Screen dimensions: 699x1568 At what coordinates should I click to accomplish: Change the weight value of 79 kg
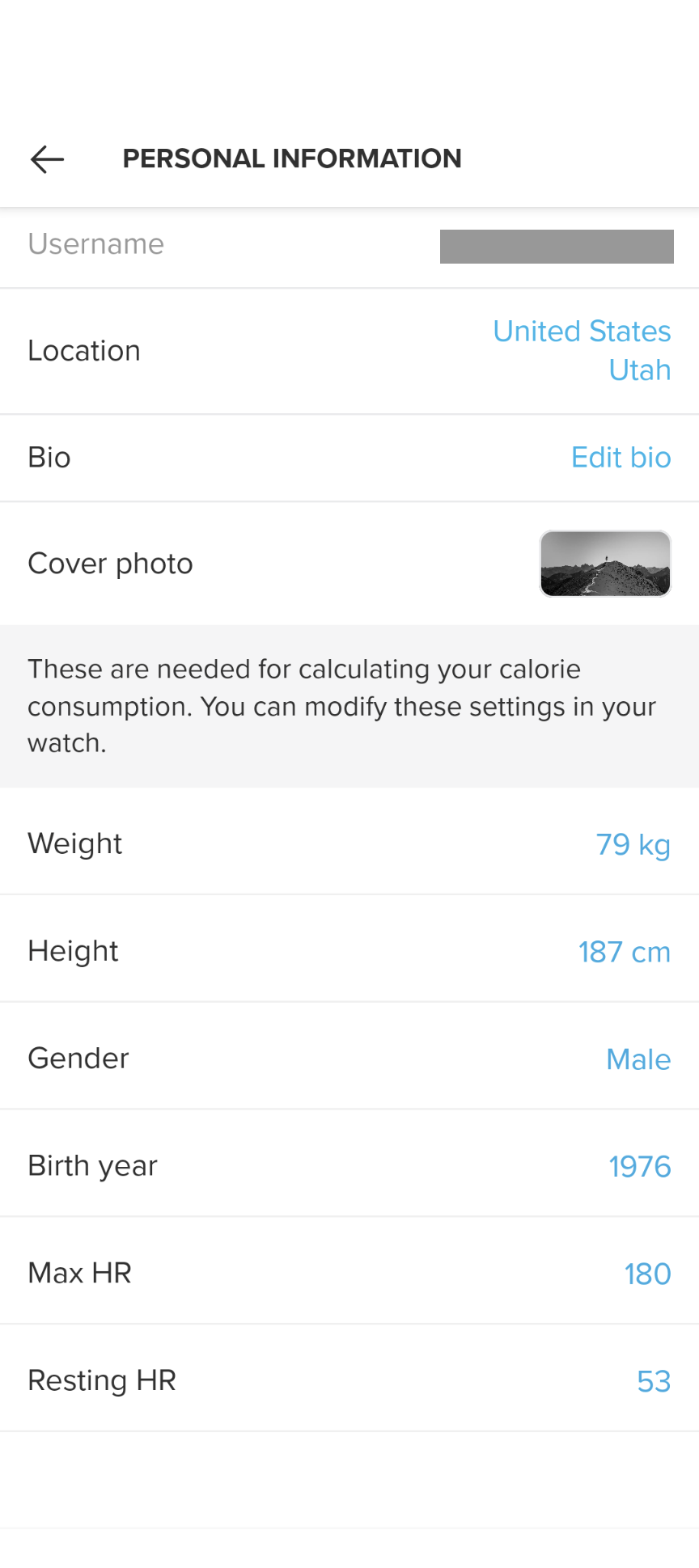coord(632,844)
